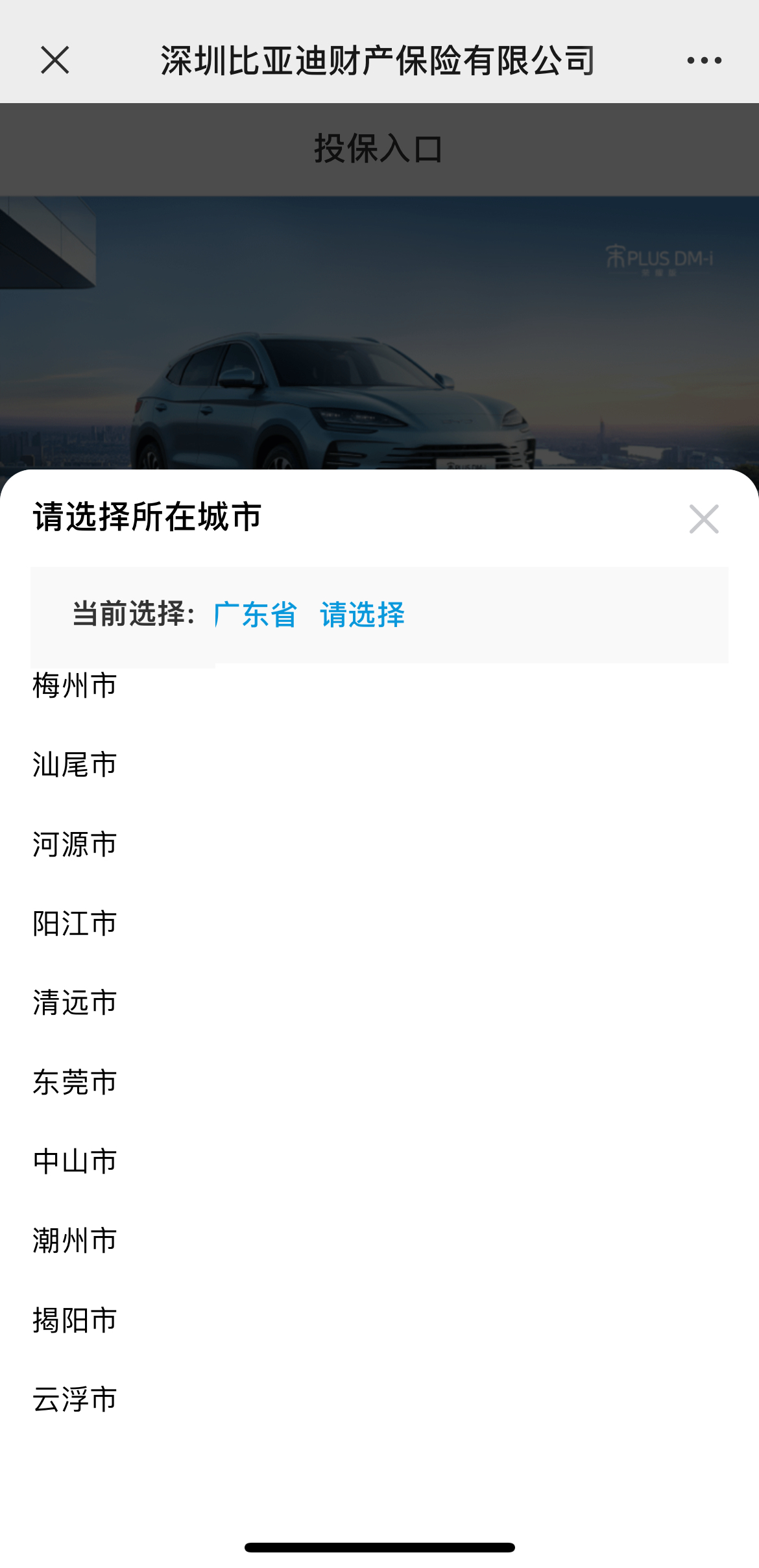Select 梅州市 from the city list
Image resolution: width=759 pixels, height=1568 pixels.
(75, 686)
